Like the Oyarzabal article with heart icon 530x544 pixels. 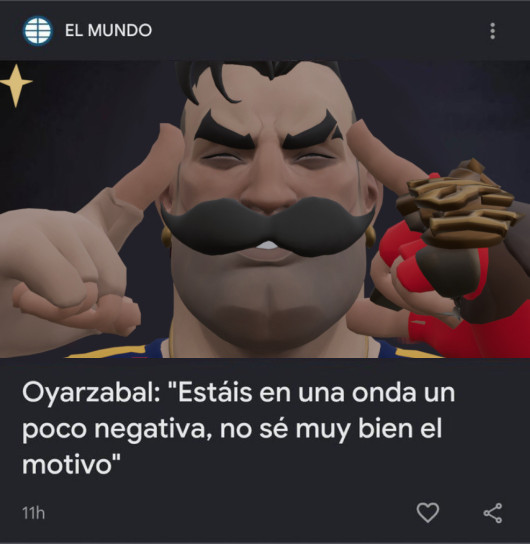(428, 512)
